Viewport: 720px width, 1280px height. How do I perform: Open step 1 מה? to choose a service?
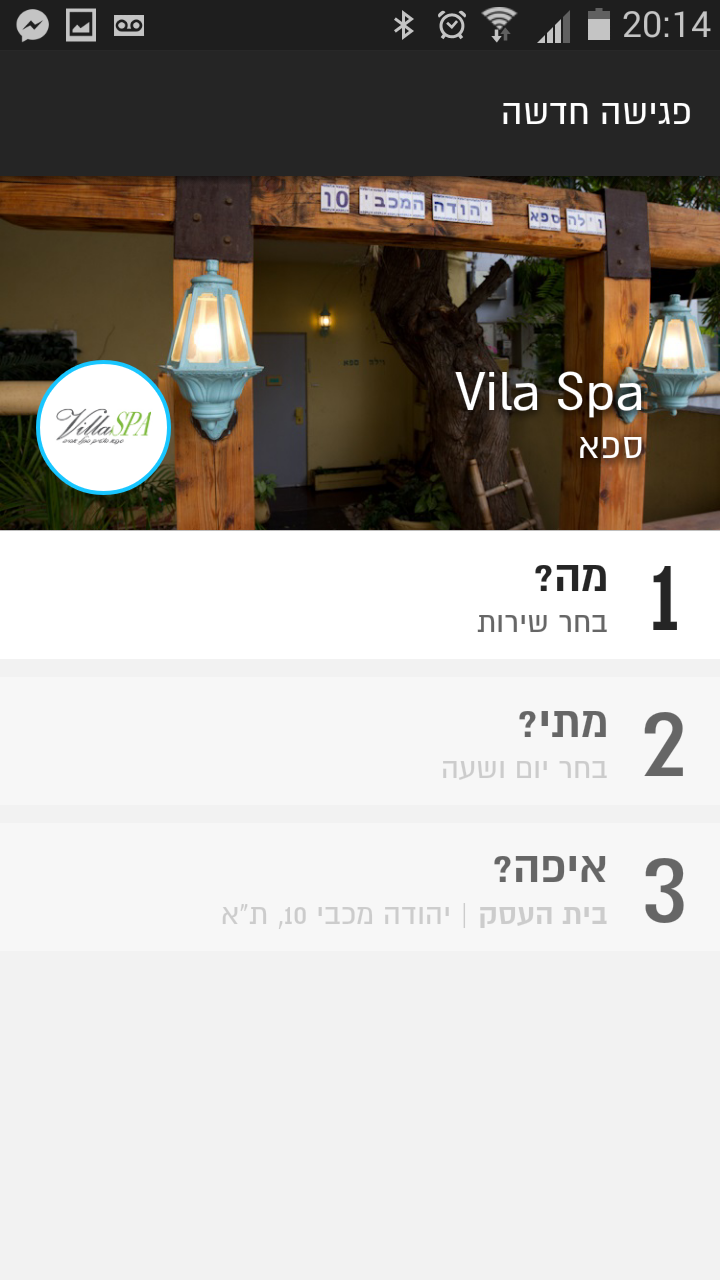pos(360,596)
